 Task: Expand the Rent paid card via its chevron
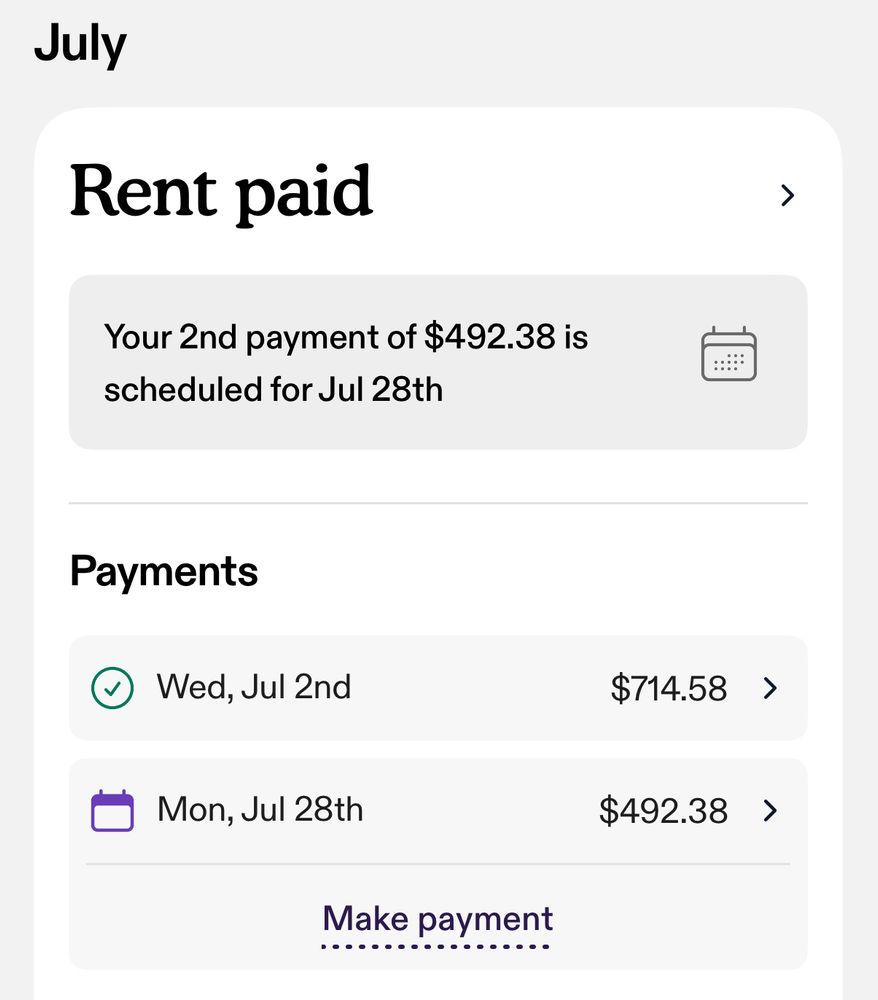click(787, 195)
